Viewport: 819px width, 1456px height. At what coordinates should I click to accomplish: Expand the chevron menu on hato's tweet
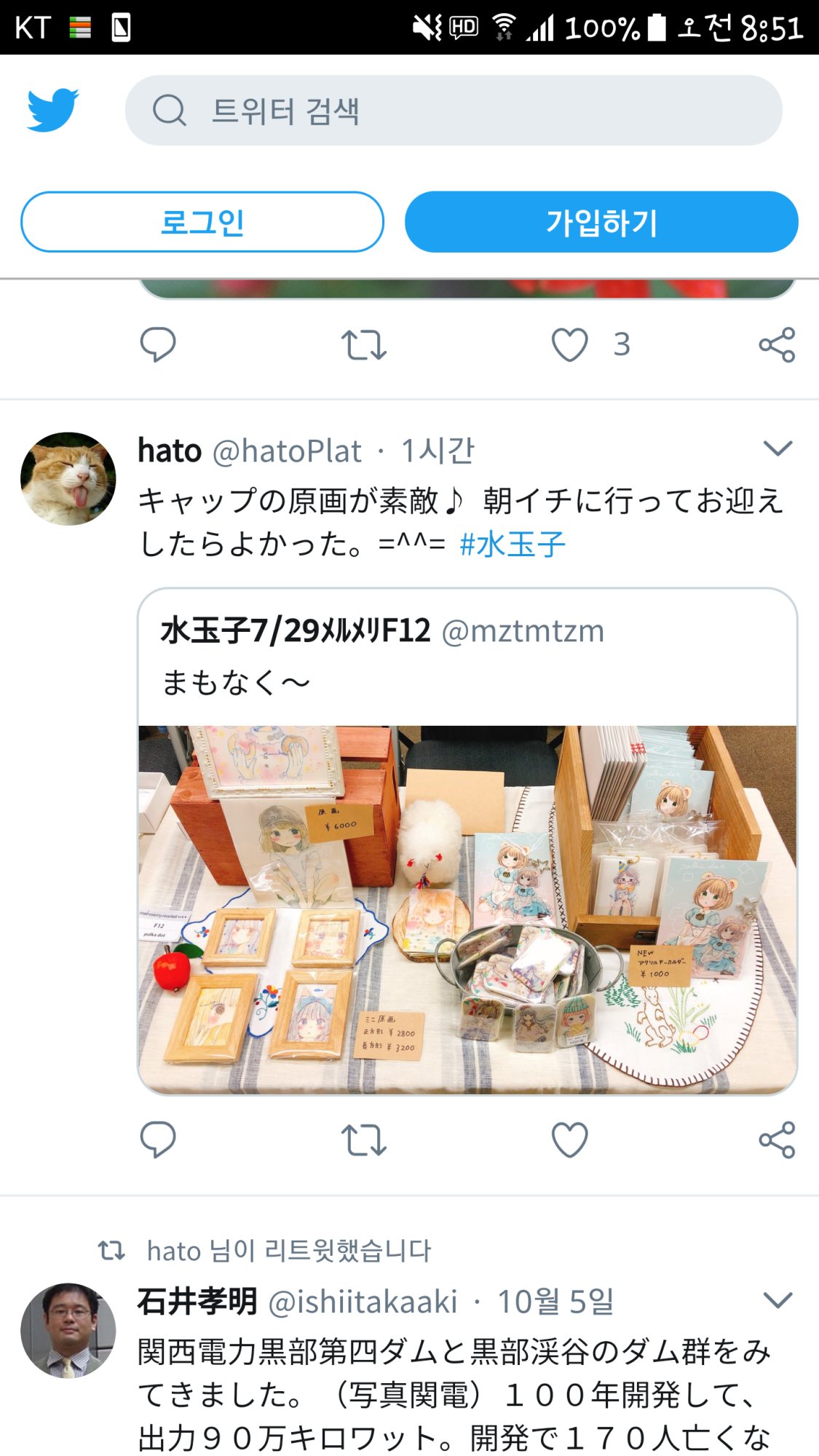[777, 448]
